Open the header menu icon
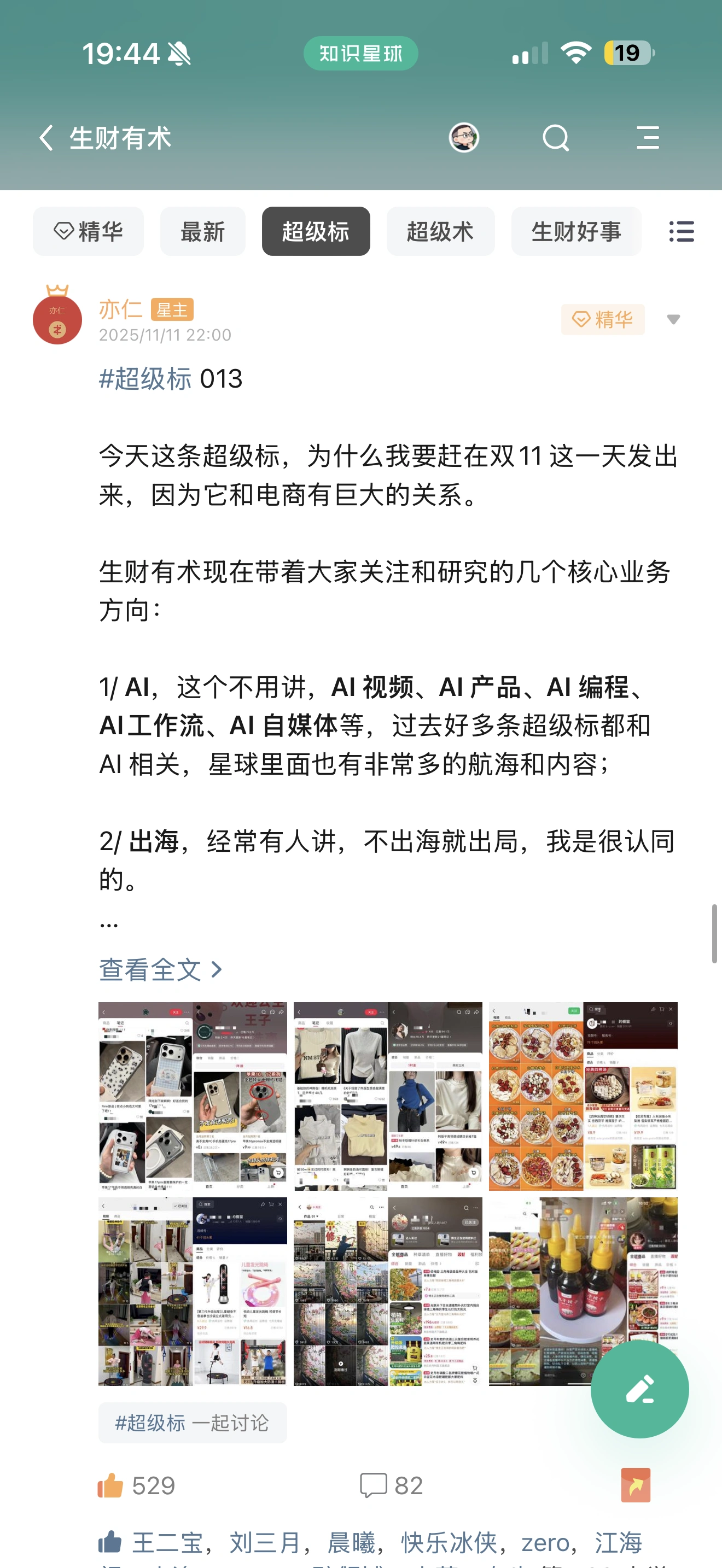This screenshot has height=1568, width=722. coord(647,138)
